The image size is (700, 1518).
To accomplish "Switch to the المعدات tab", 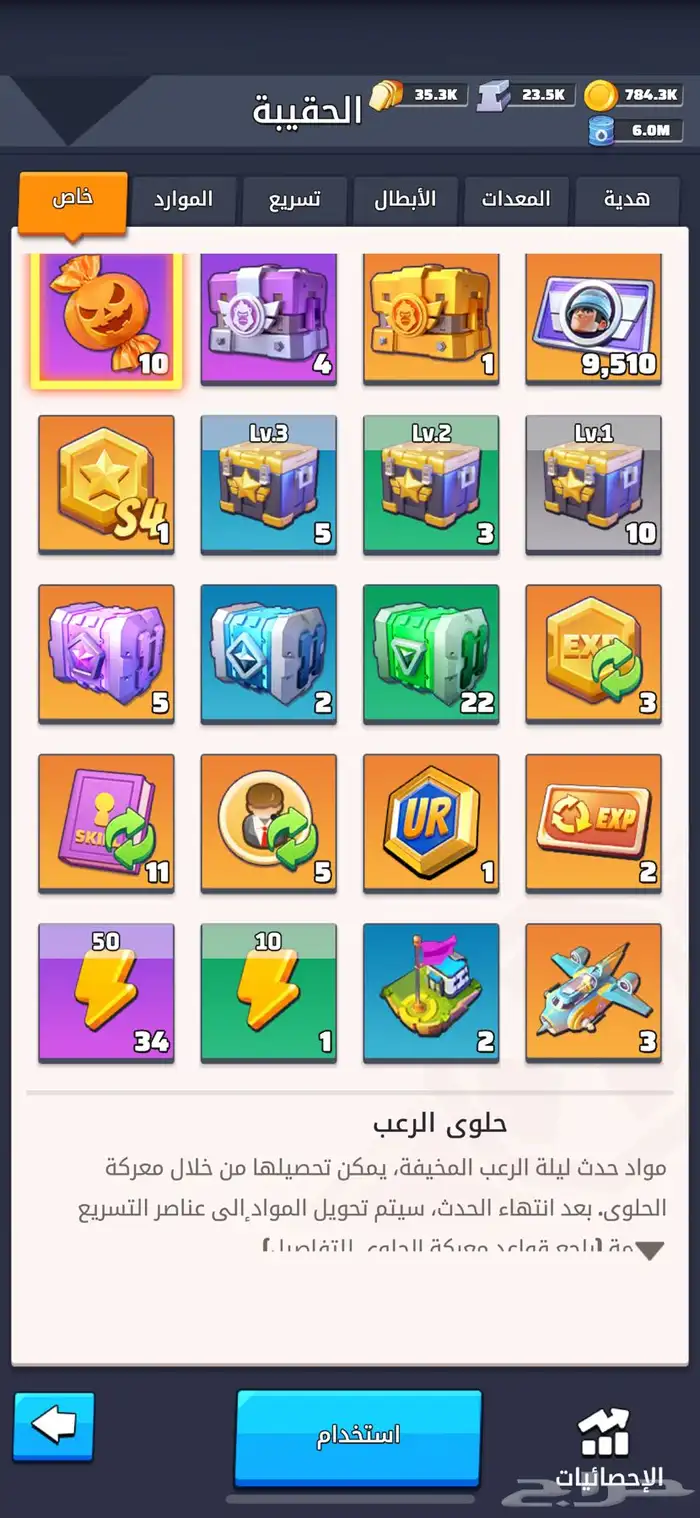I will point(516,200).
